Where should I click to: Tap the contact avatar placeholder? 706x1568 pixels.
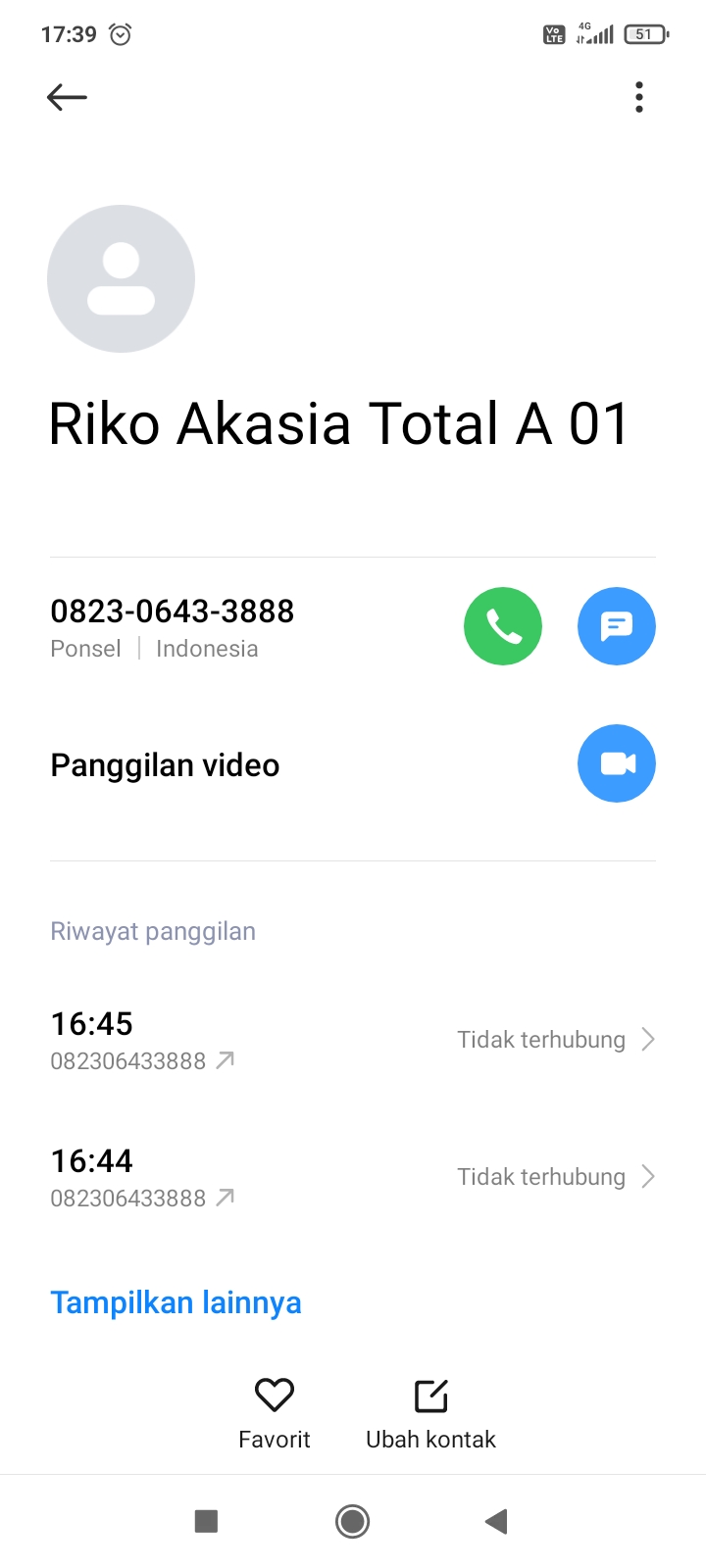[x=122, y=278]
